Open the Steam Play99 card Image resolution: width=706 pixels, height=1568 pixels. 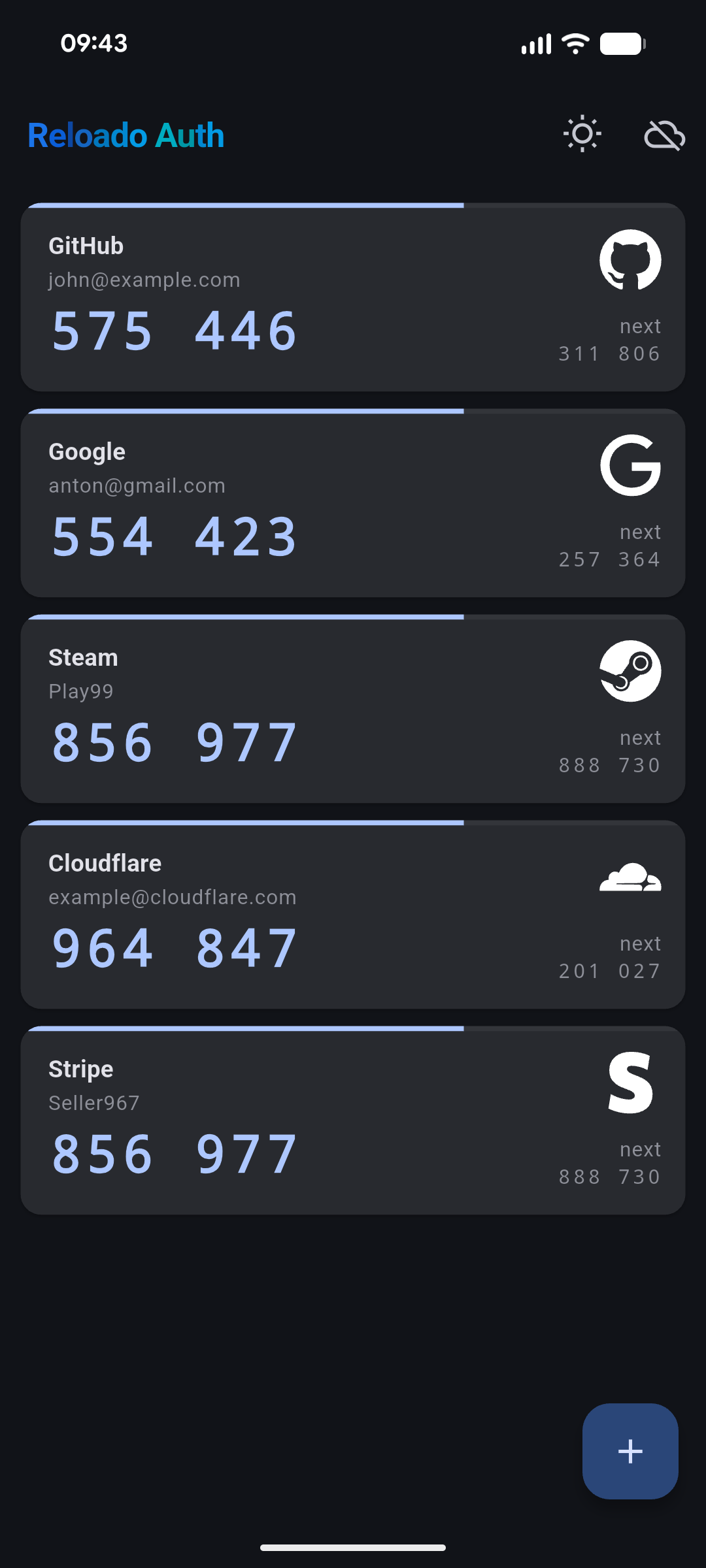[x=353, y=709]
